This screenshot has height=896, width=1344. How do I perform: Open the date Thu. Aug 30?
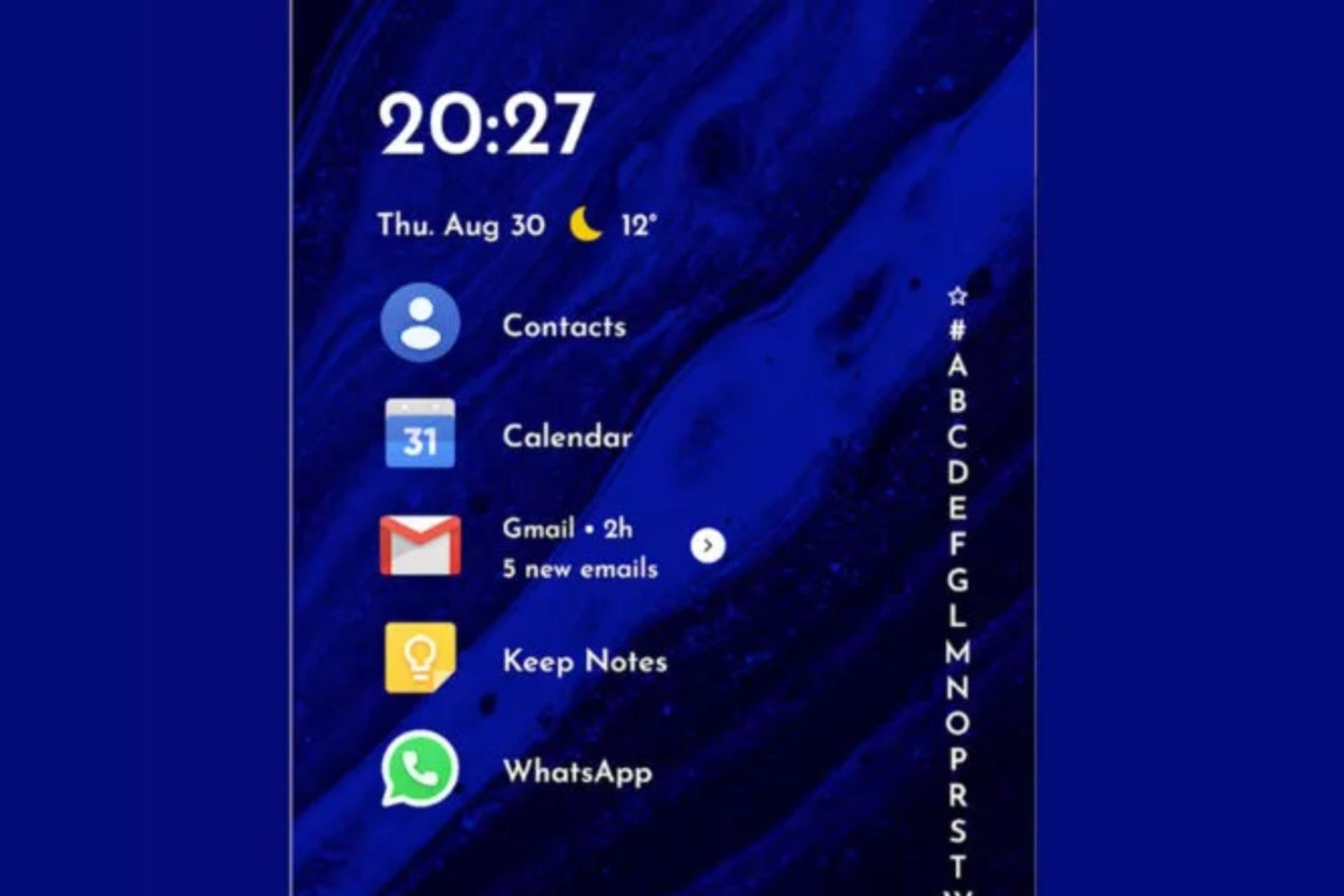(461, 225)
